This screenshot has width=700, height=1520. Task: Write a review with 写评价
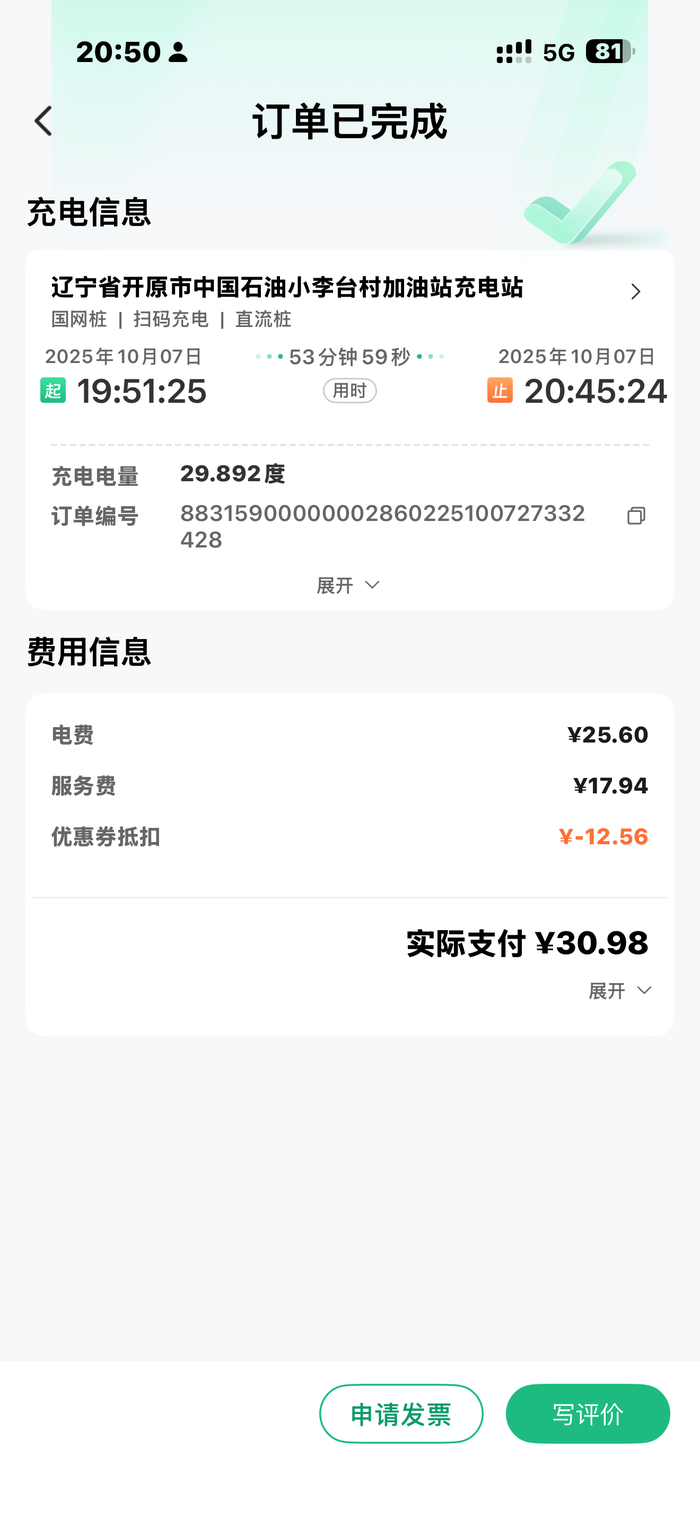tap(588, 1414)
